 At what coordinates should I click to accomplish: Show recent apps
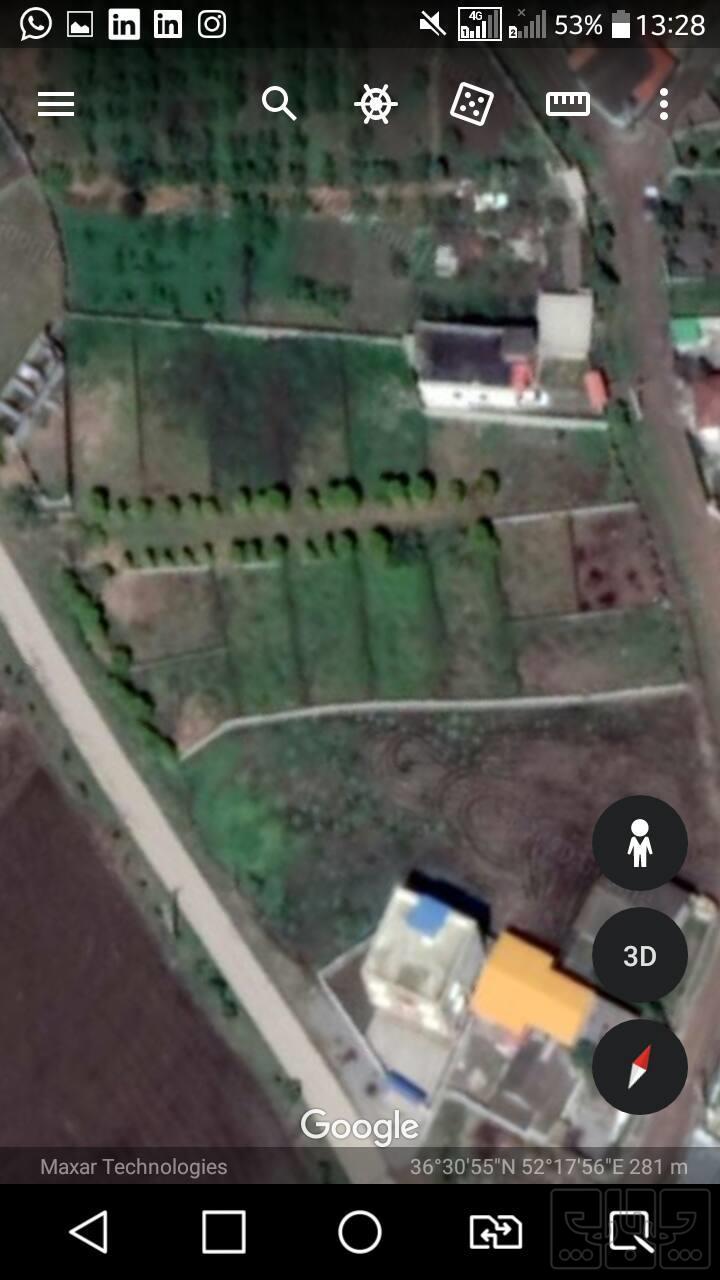pyautogui.click(x=224, y=1232)
